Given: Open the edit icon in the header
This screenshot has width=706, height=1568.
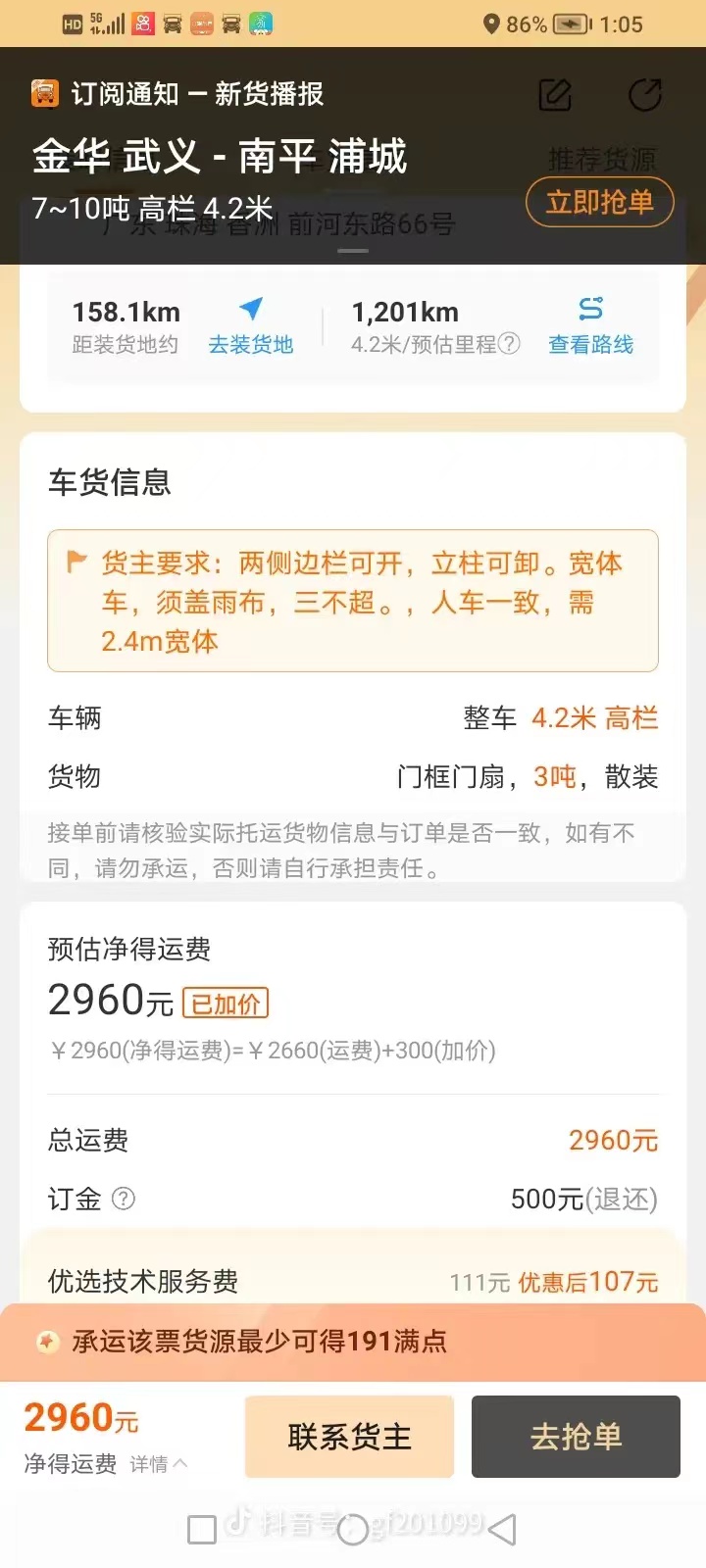Looking at the screenshot, I should tap(555, 95).
